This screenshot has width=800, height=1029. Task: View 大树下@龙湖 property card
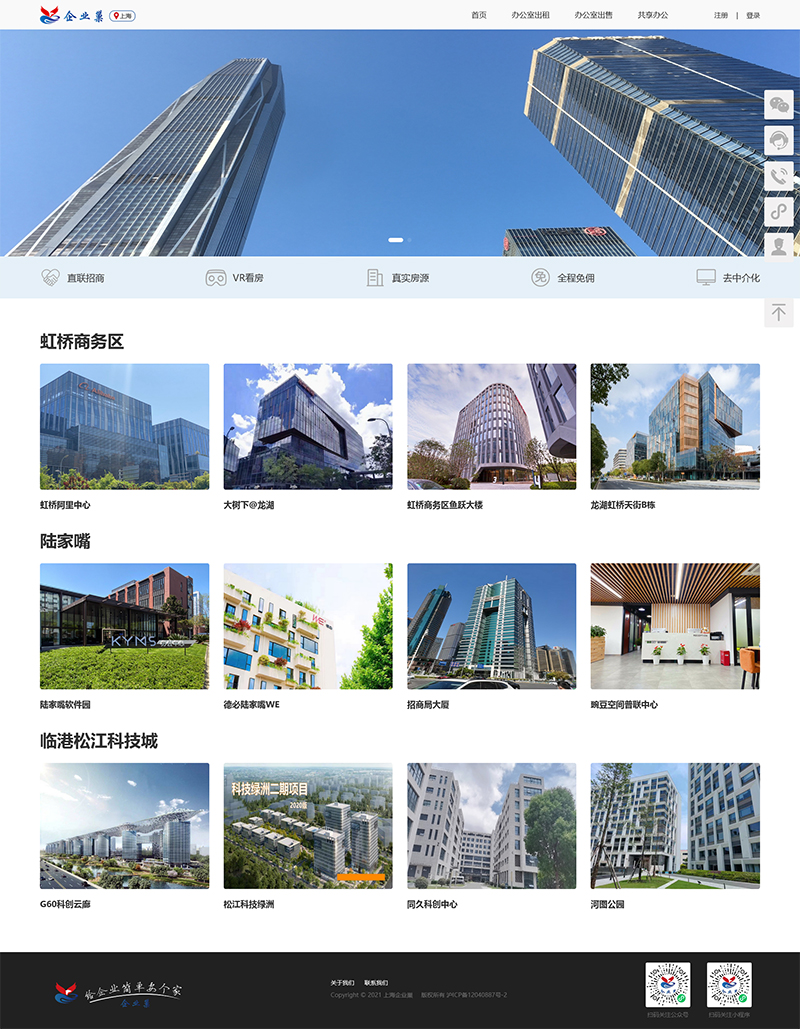pos(308,426)
